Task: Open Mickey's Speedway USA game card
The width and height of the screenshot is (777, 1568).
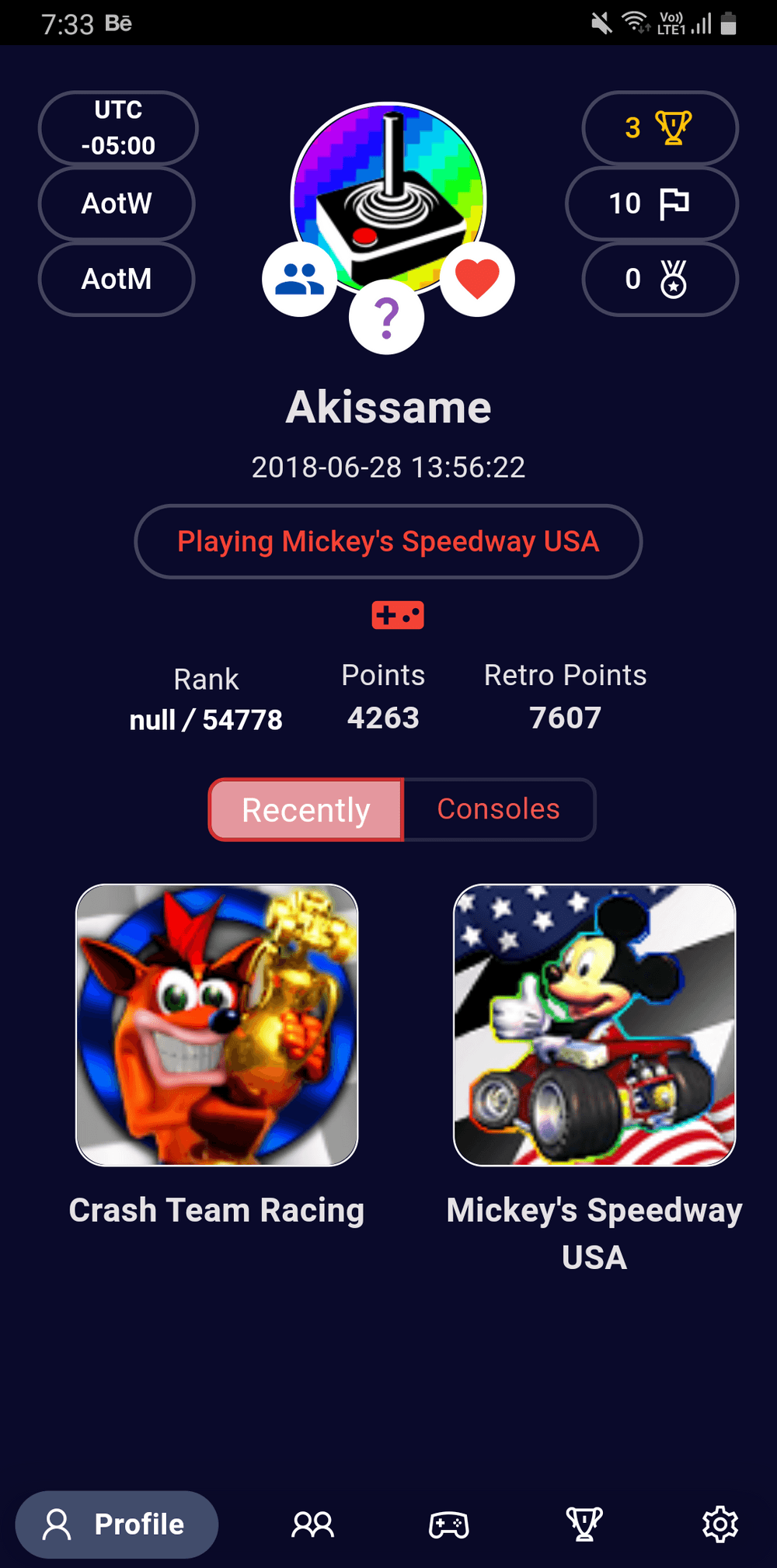Action: pos(594,1025)
